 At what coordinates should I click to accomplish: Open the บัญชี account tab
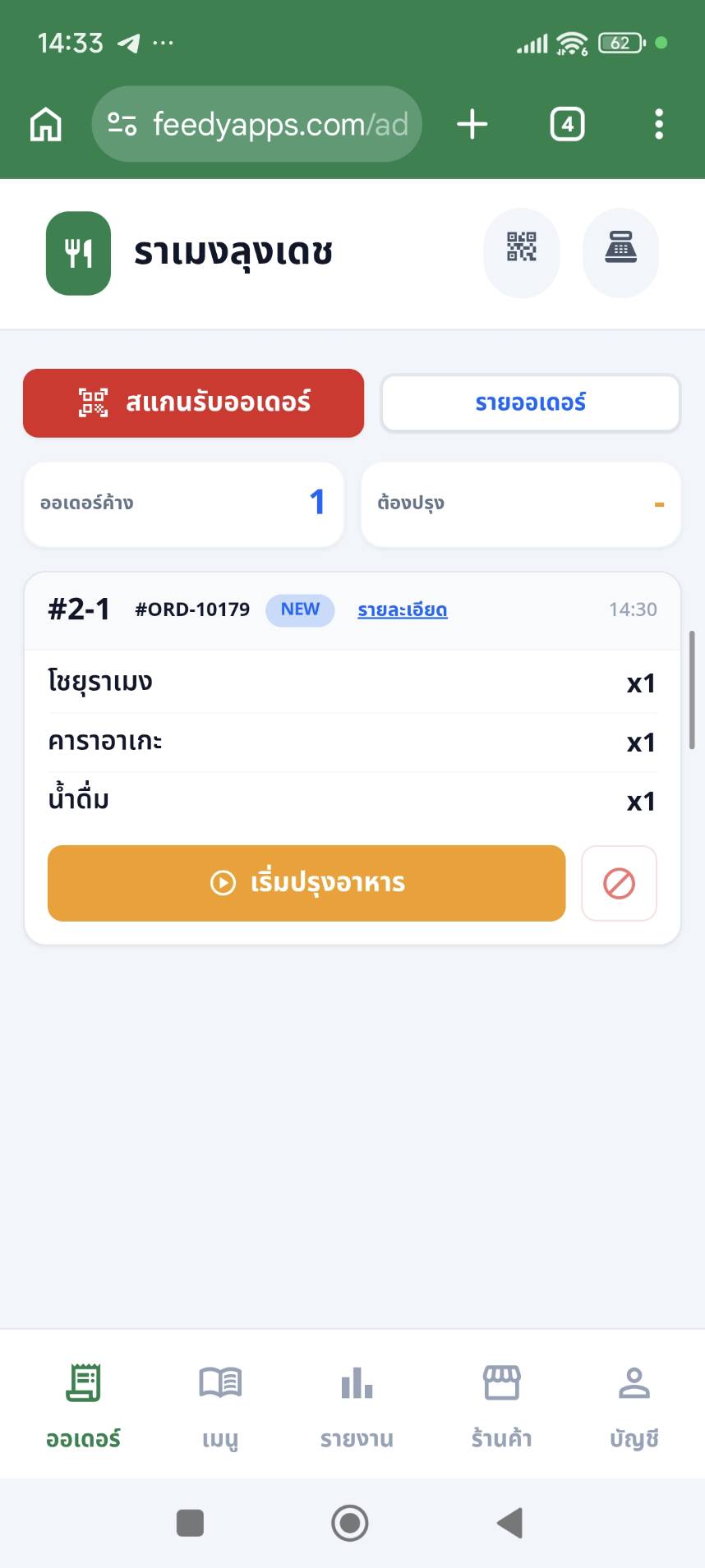tap(634, 1405)
